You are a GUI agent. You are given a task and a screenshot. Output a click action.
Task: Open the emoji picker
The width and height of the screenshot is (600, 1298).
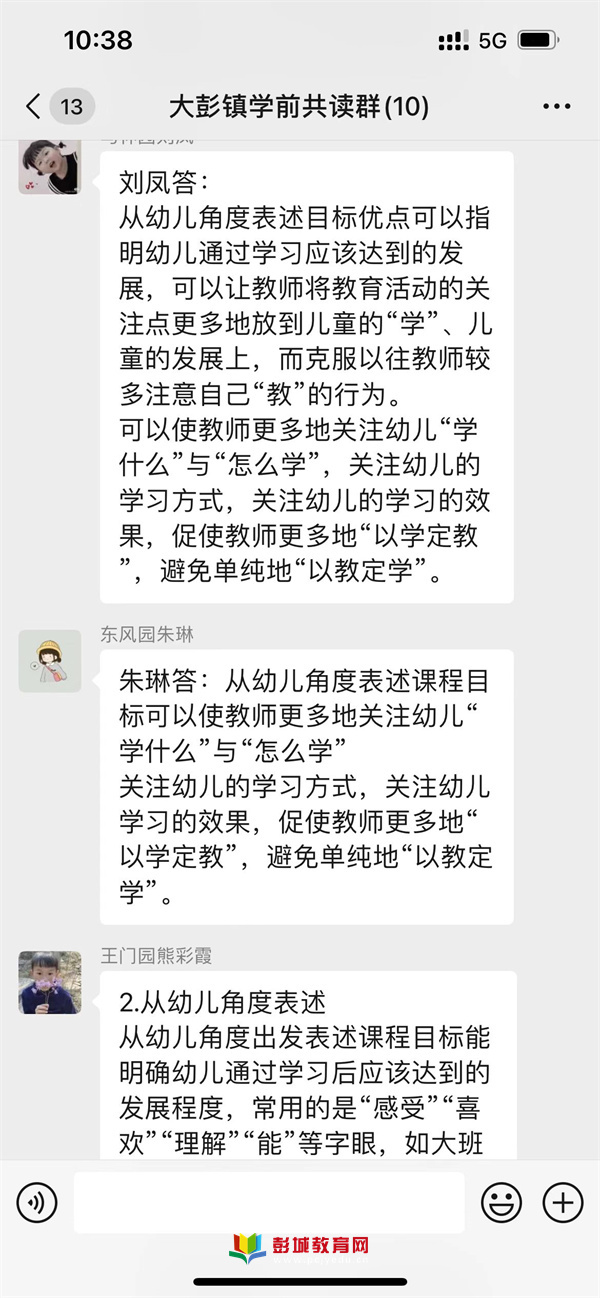point(502,1202)
